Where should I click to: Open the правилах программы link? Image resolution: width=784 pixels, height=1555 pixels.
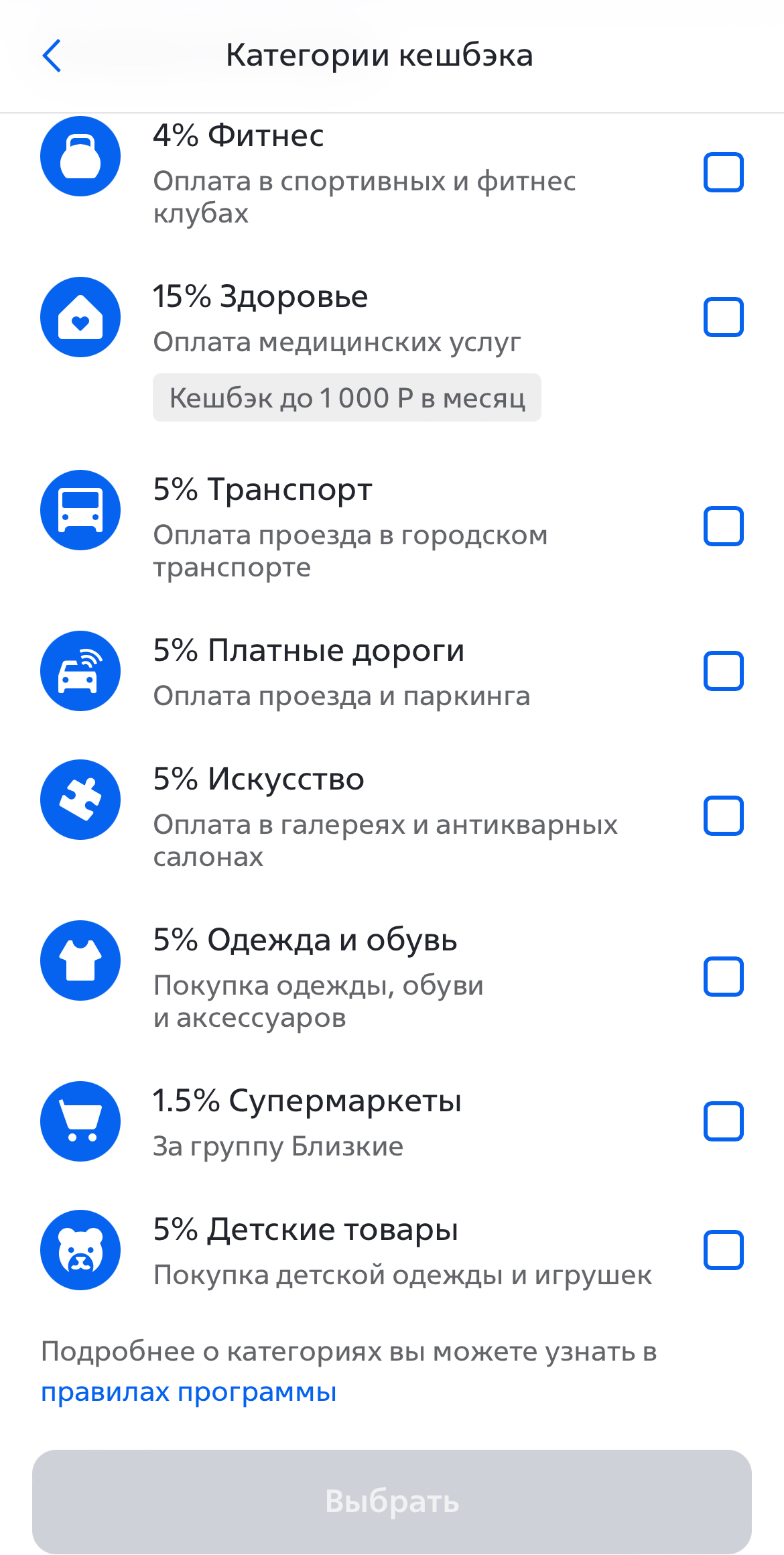[189, 1392]
